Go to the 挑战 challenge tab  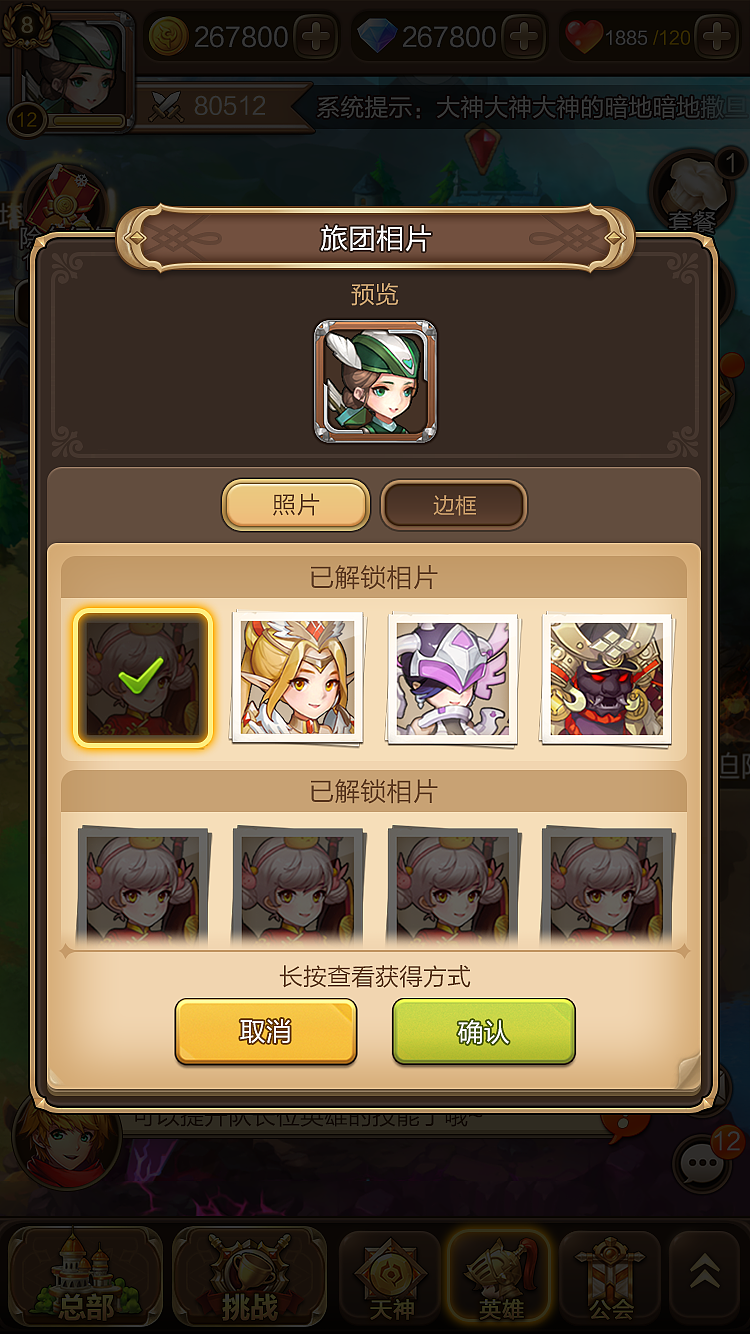pos(249,1275)
